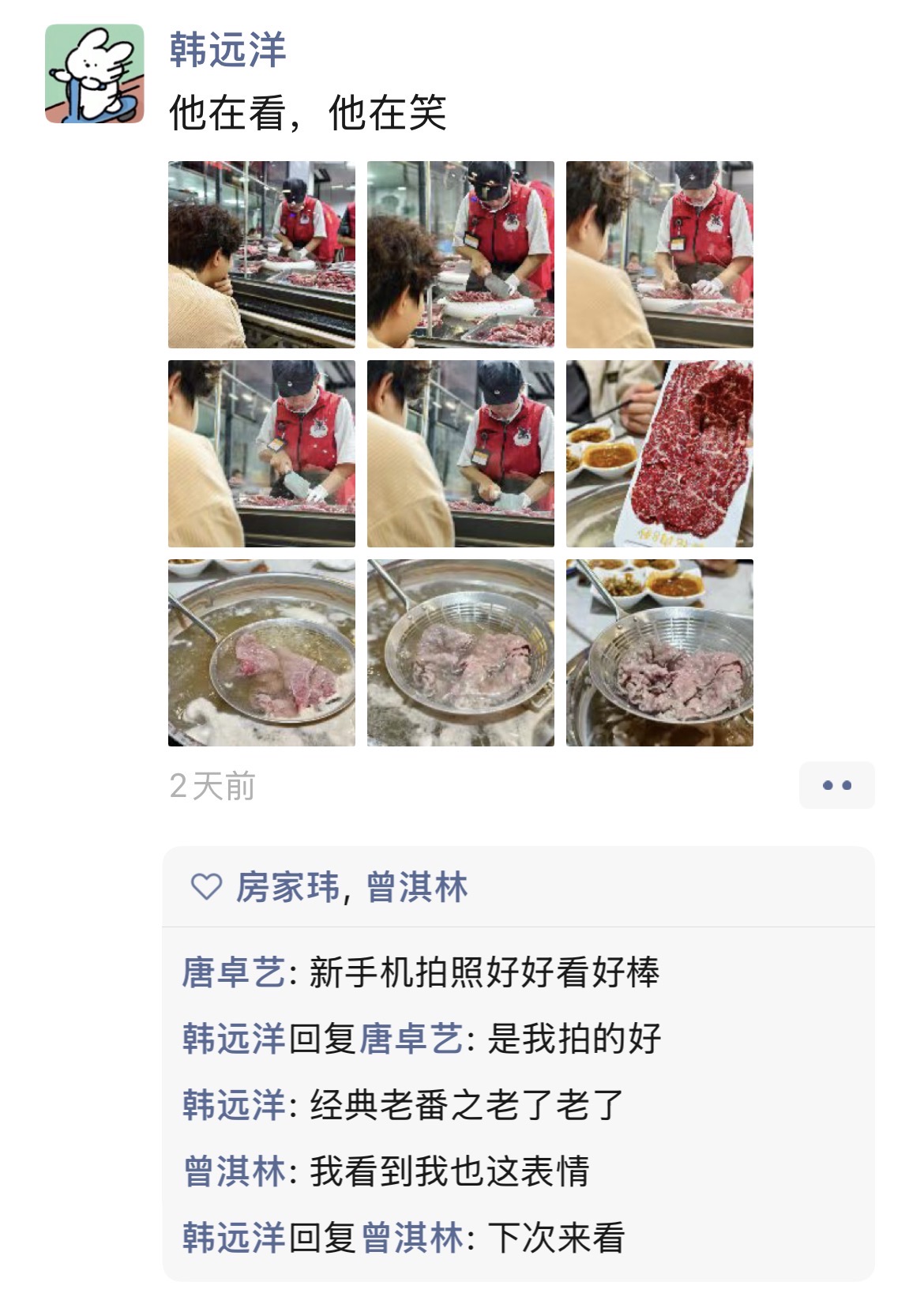Open the raw beef platter photo

click(x=659, y=453)
